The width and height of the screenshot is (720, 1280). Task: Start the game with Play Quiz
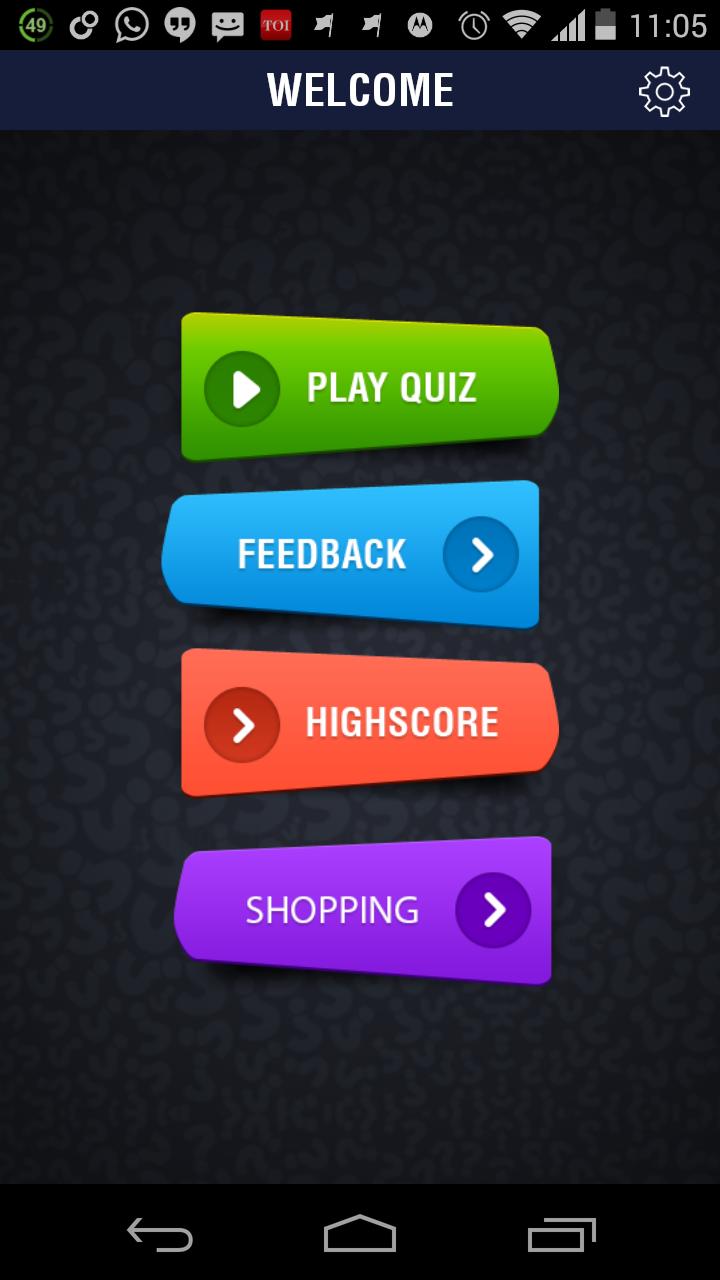tap(368, 387)
